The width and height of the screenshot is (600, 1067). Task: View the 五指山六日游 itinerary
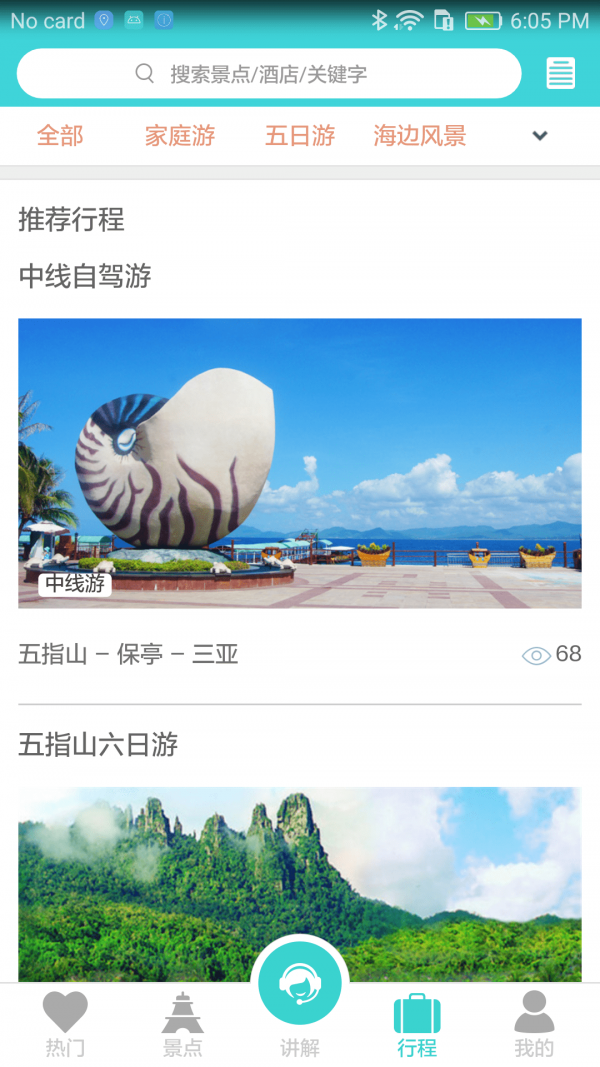(x=300, y=880)
